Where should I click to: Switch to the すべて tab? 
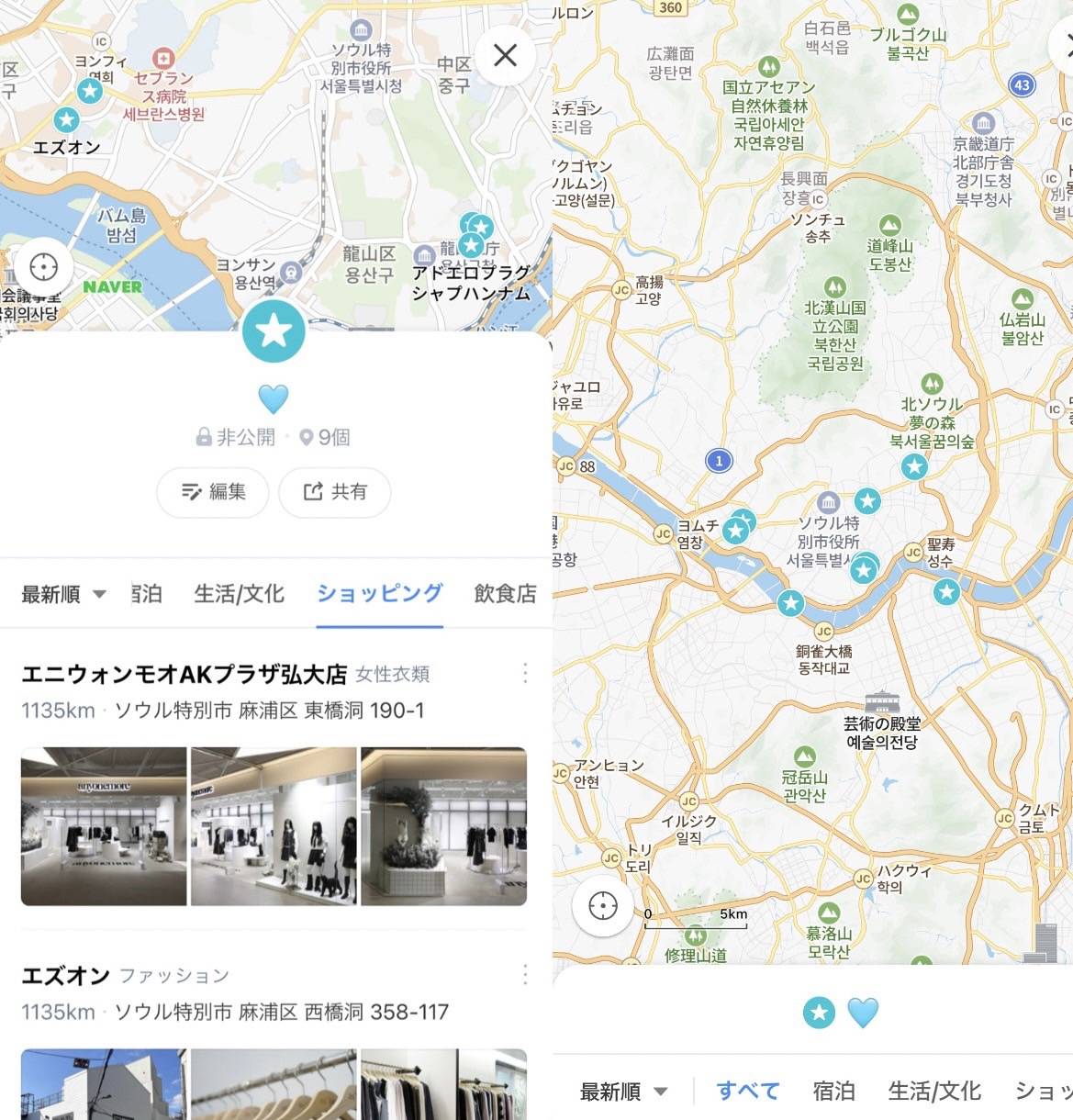pos(748,1091)
